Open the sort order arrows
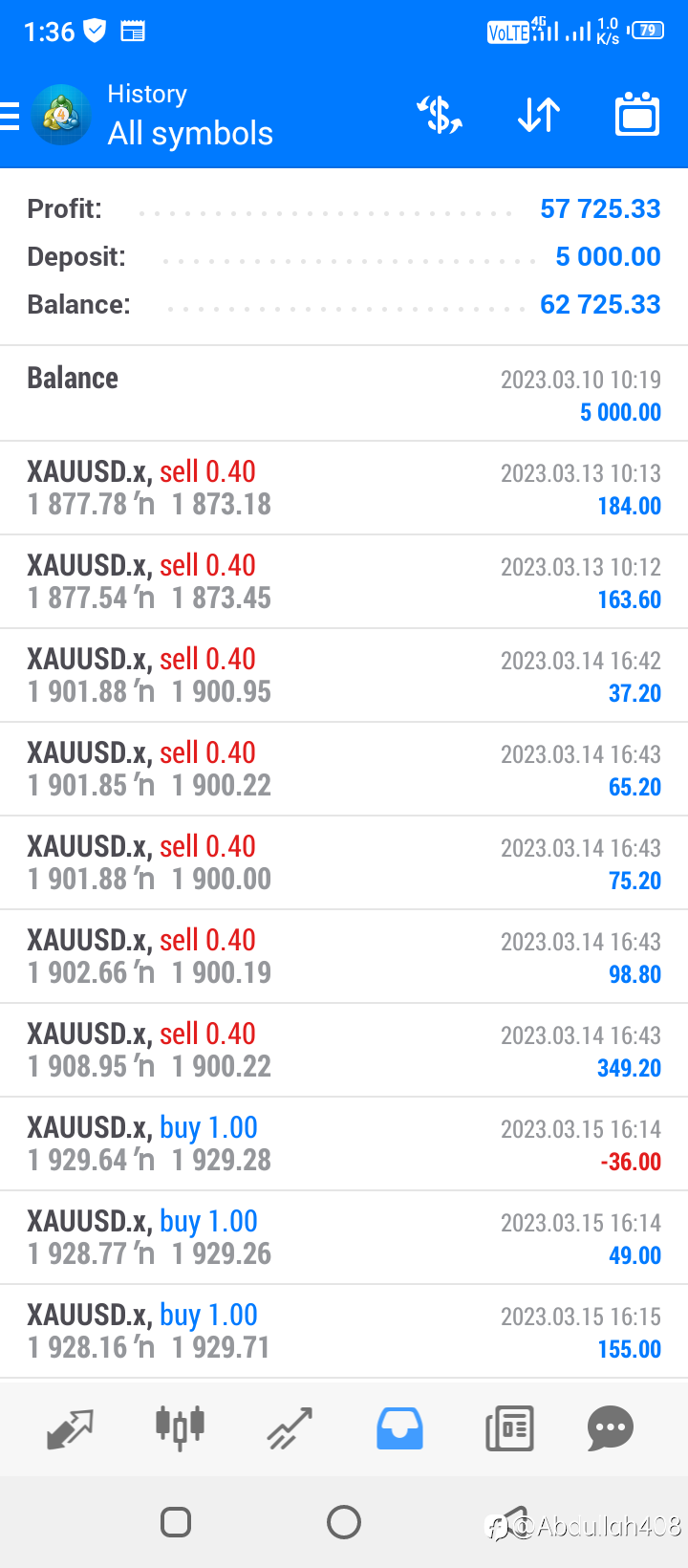The height and width of the screenshot is (1568, 688). coord(539,116)
